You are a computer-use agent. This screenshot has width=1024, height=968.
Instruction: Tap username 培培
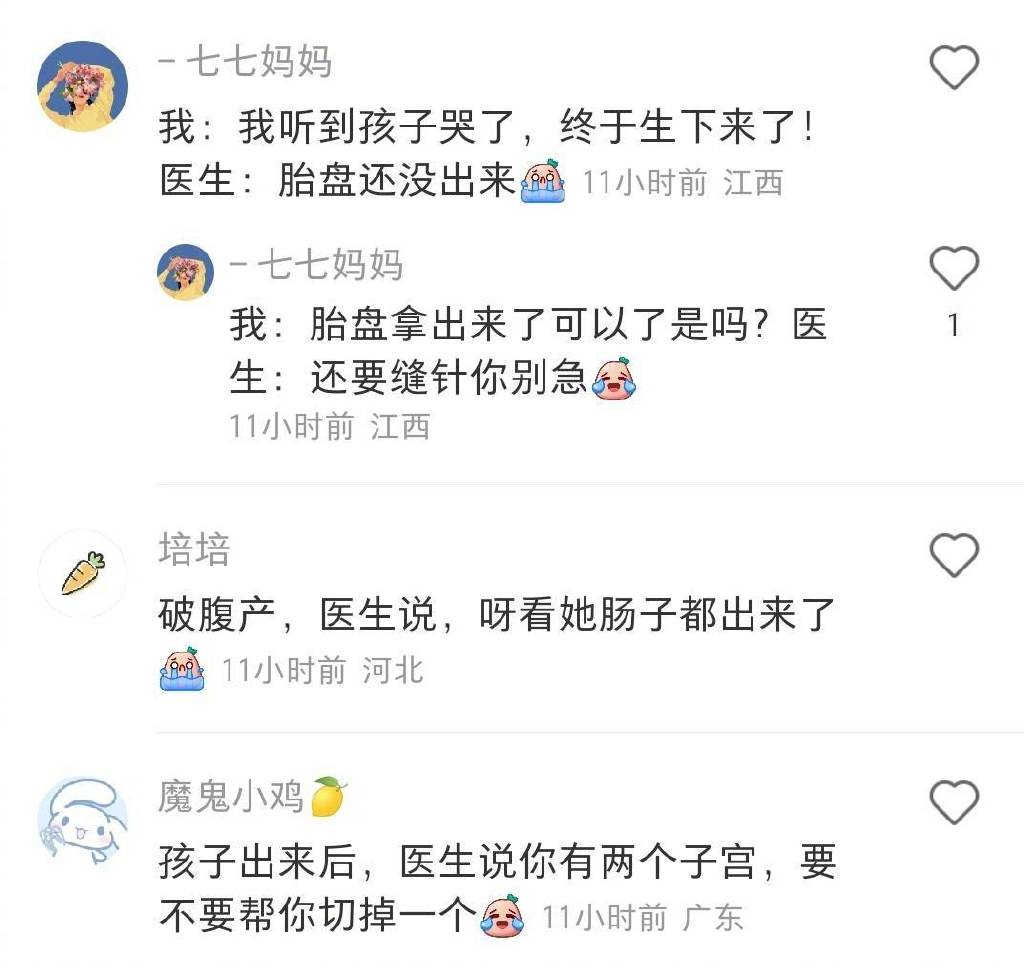(194, 550)
